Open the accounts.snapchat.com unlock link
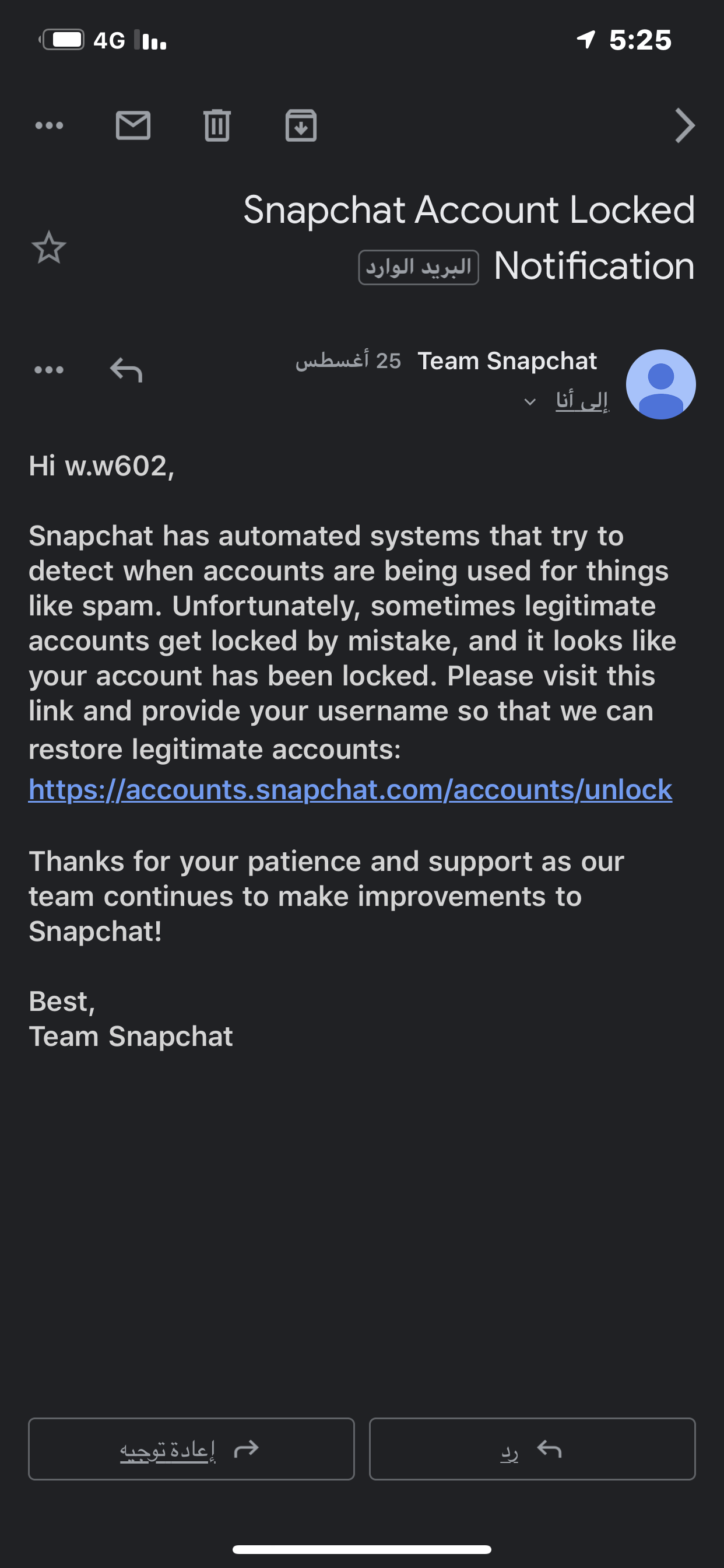The height and width of the screenshot is (1568, 724). (350, 789)
